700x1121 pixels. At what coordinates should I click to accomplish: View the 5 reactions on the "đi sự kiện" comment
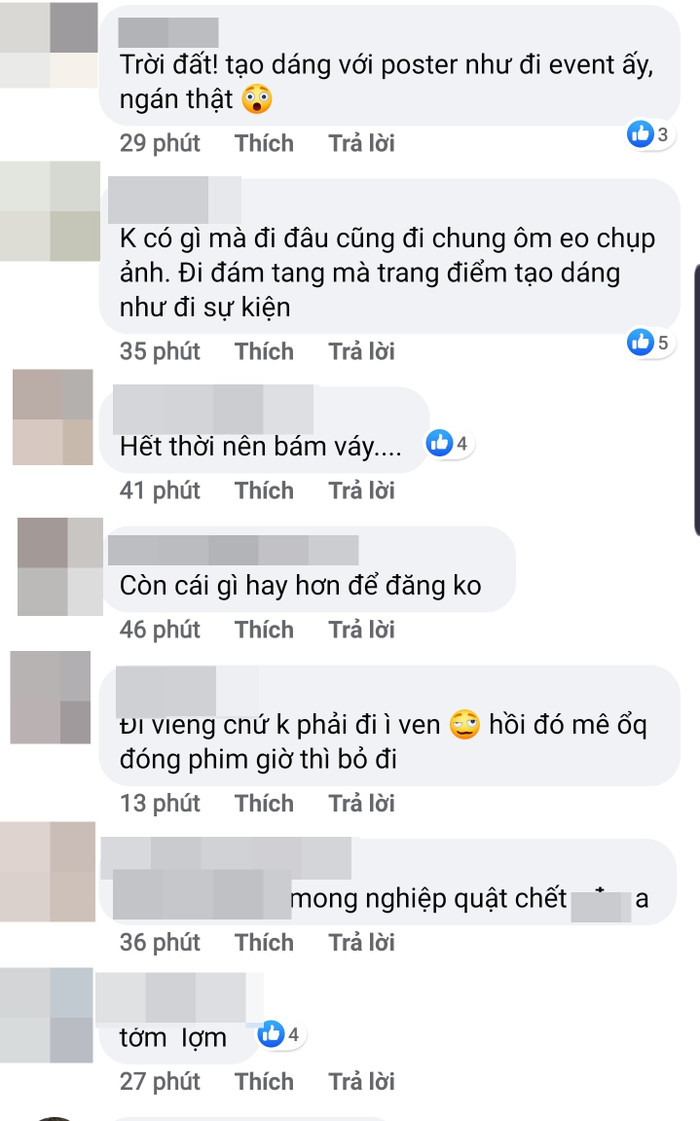pos(648,342)
